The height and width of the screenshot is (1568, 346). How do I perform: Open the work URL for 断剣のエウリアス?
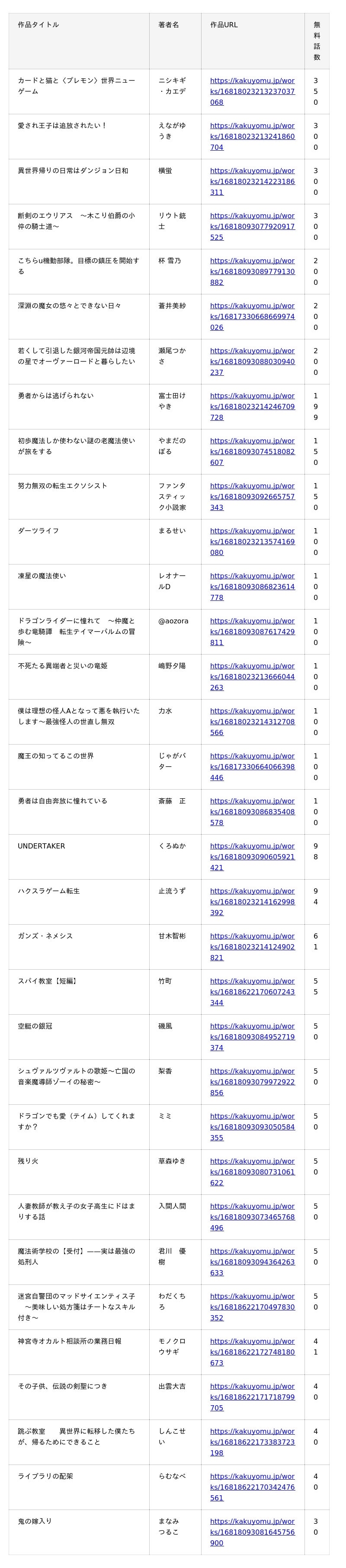(252, 226)
